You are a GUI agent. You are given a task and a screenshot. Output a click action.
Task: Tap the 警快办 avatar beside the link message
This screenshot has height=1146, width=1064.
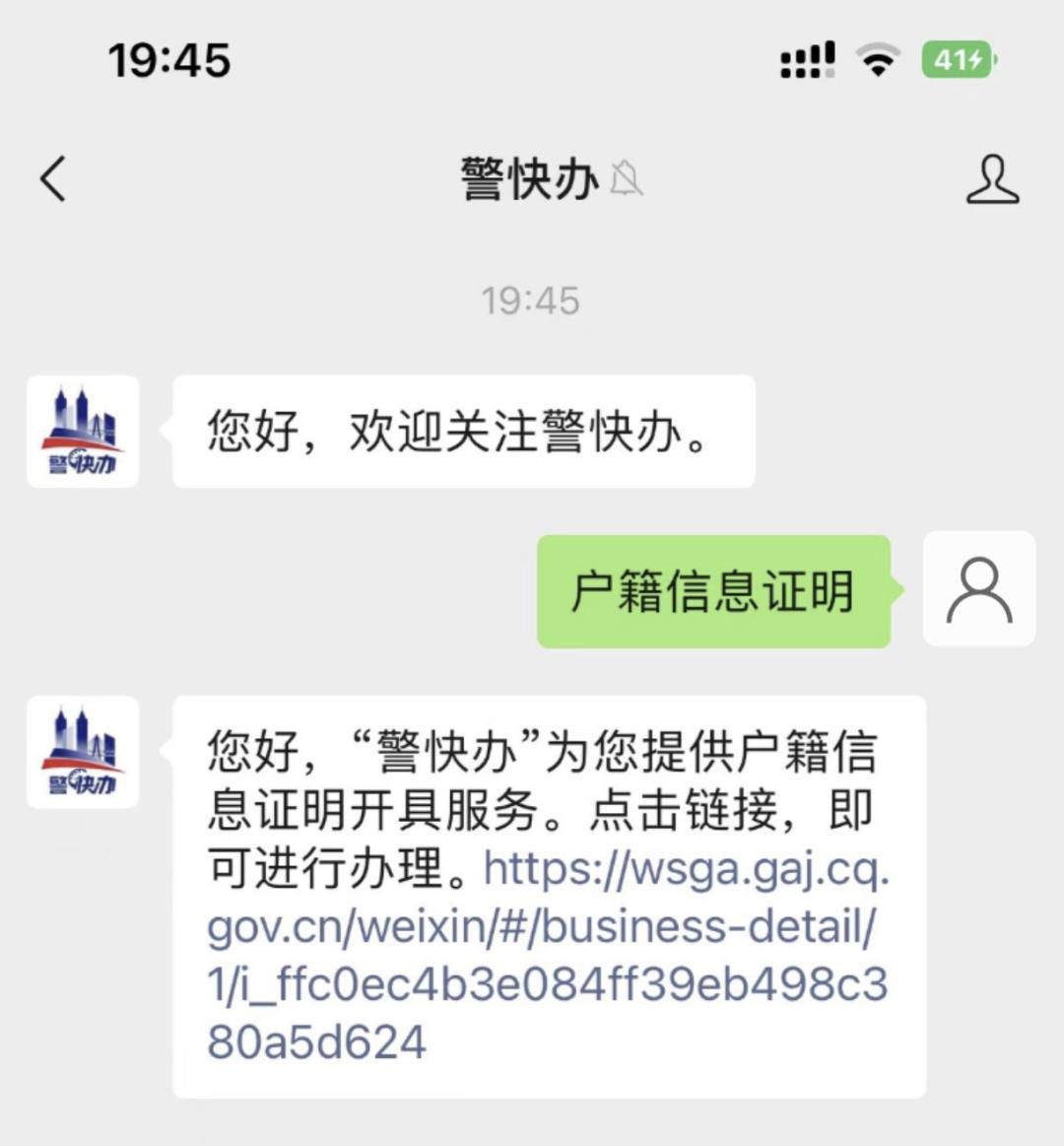(83, 751)
